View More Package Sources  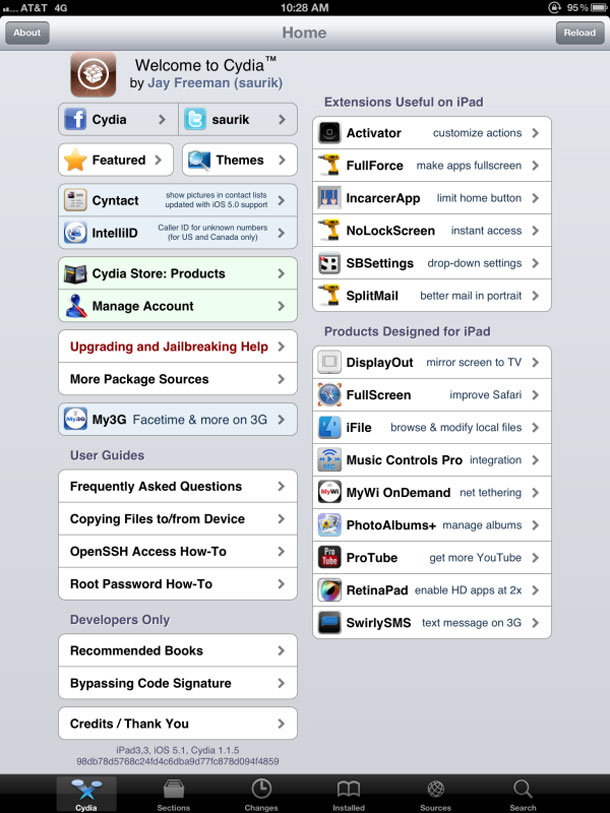[177, 379]
